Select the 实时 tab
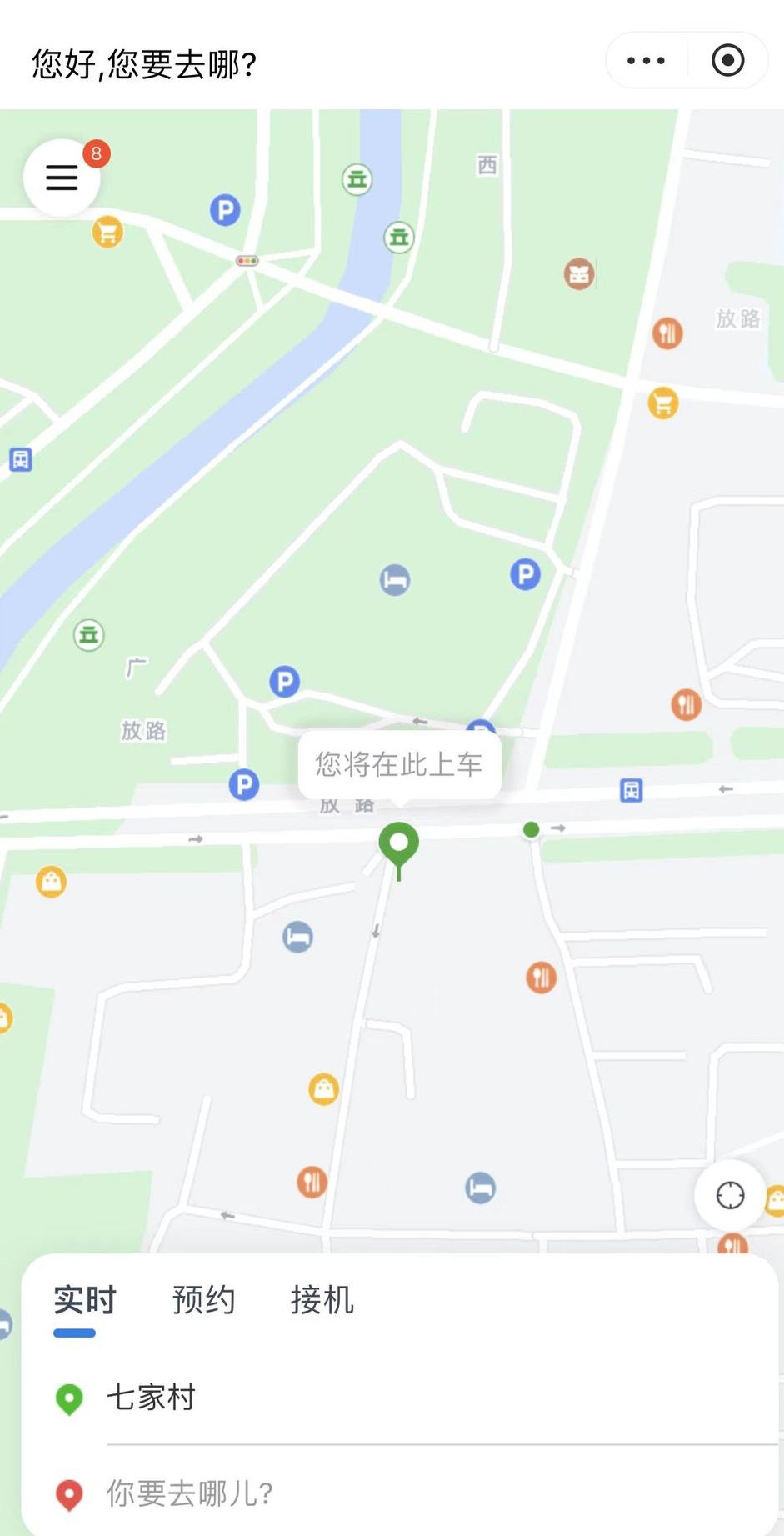This screenshot has height=1536, width=784. (x=85, y=1300)
